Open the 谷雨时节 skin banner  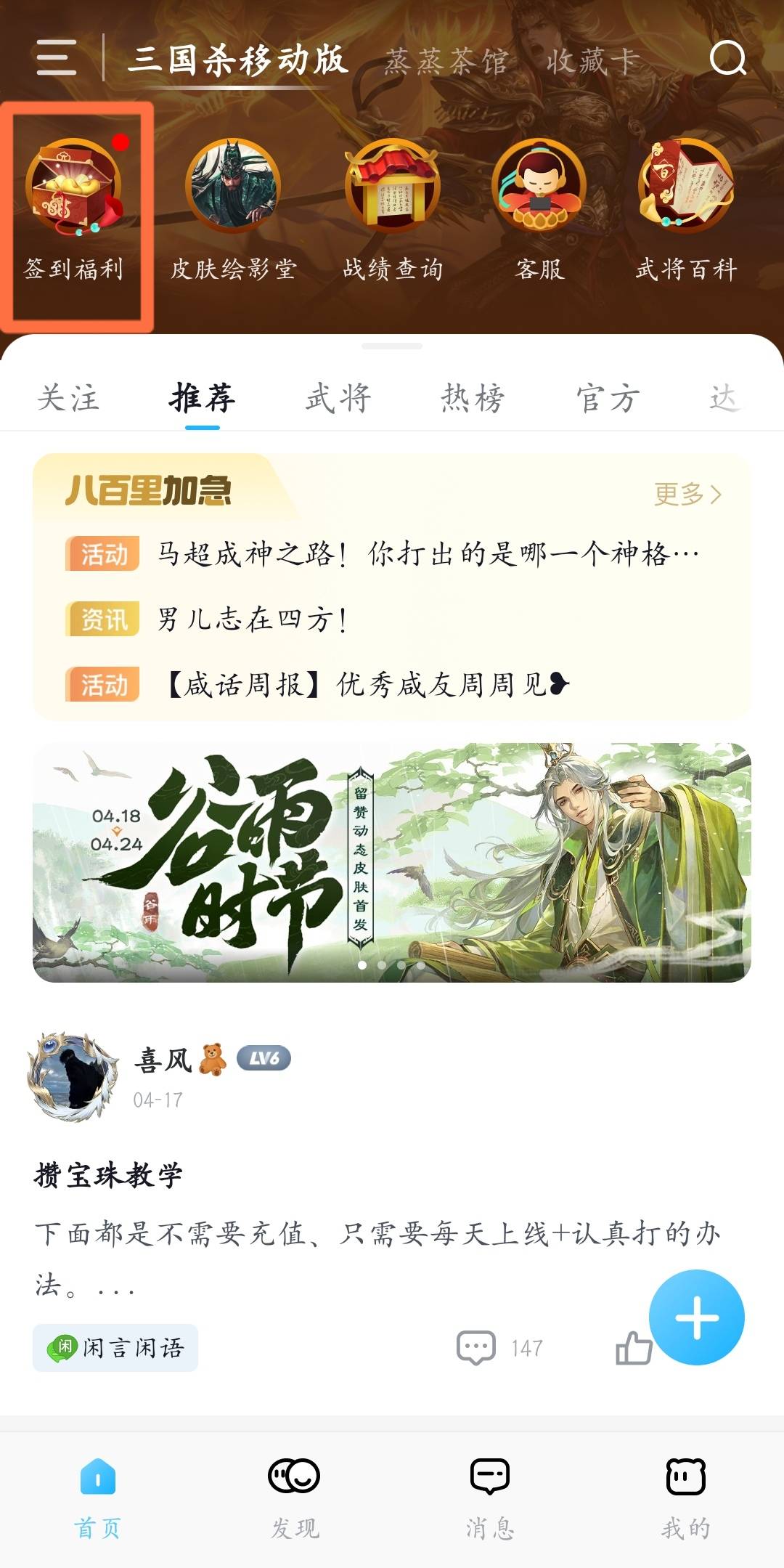pyautogui.click(x=392, y=862)
